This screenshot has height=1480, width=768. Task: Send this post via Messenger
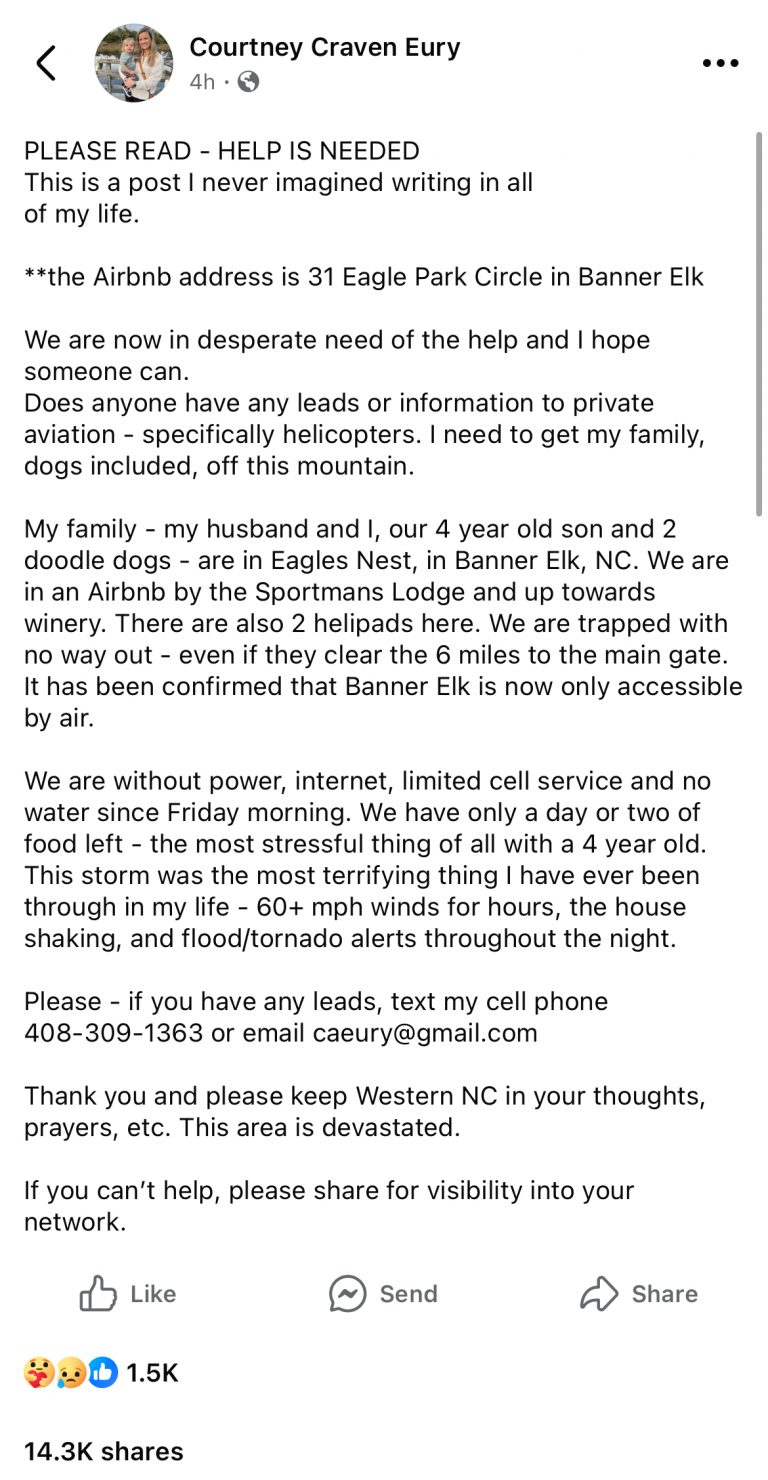pyautogui.click(x=383, y=1294)
